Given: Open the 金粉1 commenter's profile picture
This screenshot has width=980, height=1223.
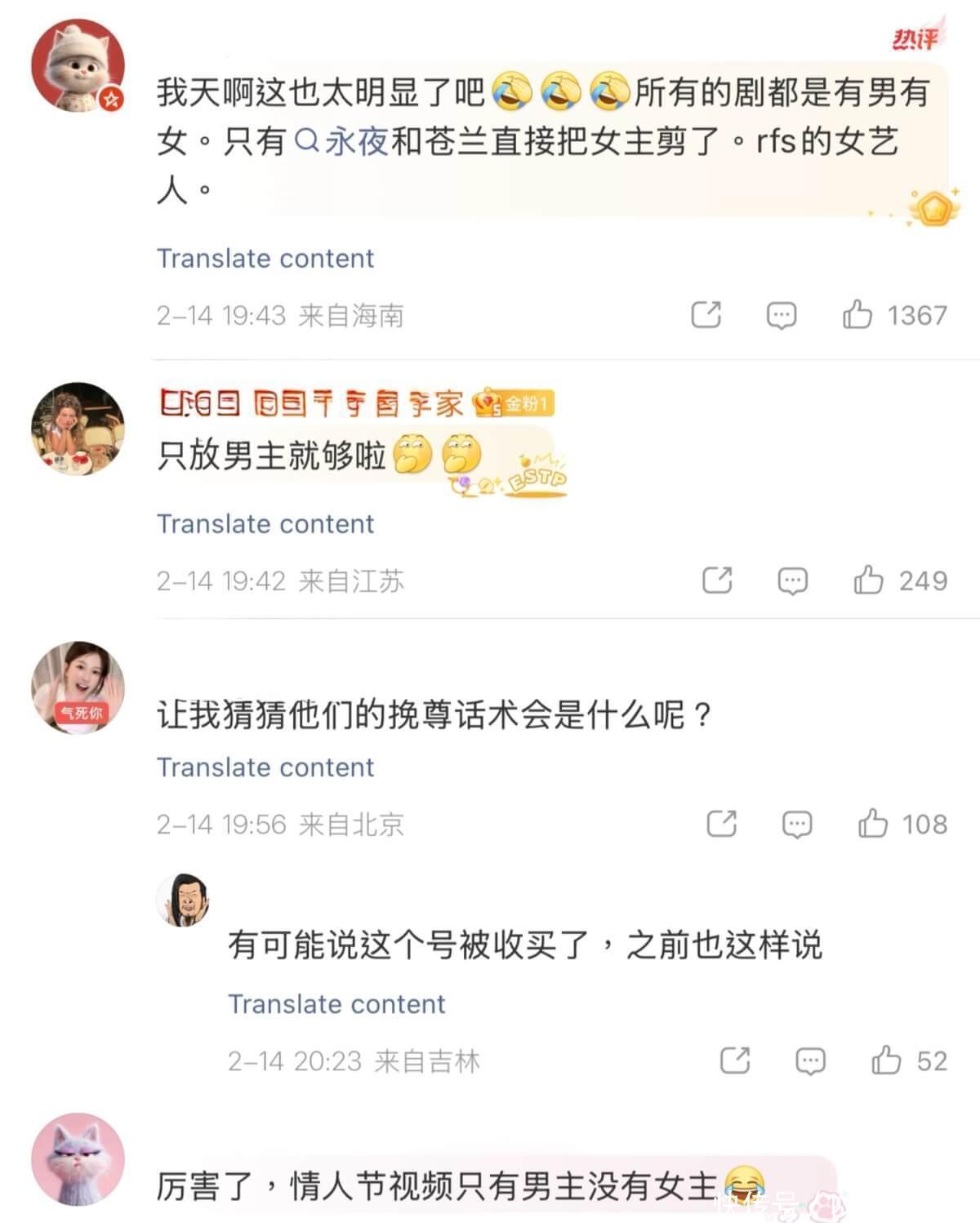Looking at the screenshot, I should pos(78,429).
